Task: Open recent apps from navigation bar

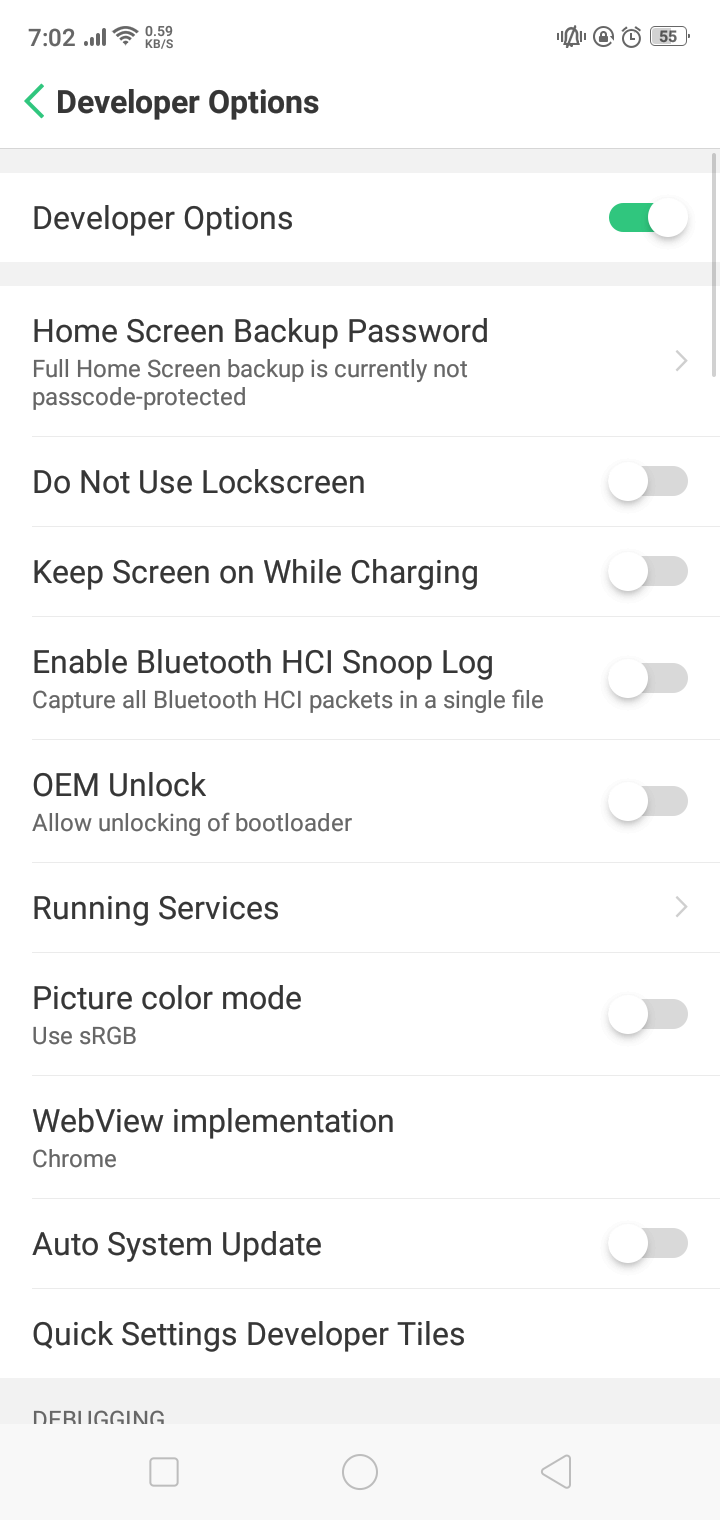Action: click(164, 1472)
